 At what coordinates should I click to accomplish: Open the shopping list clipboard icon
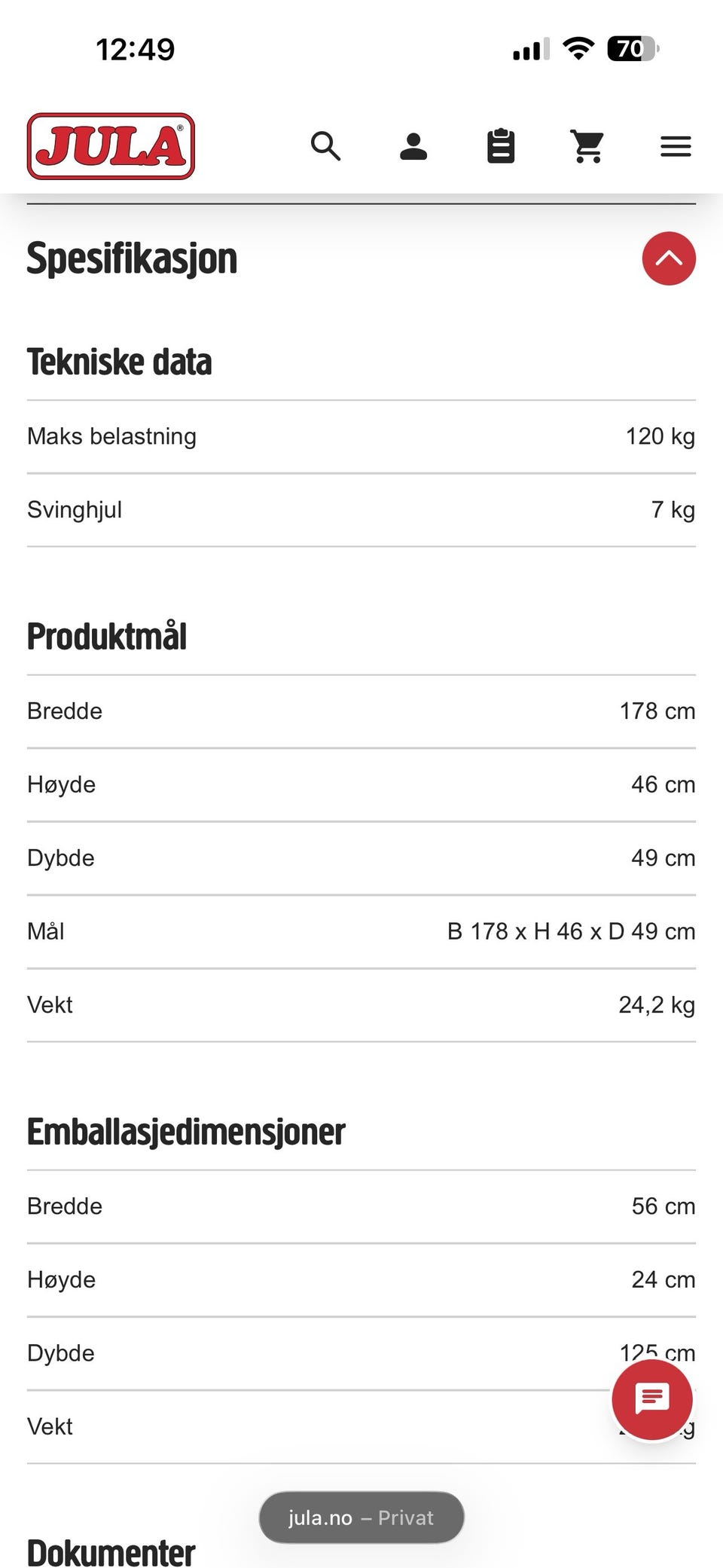pyautogui.click(x=501, y=146)
